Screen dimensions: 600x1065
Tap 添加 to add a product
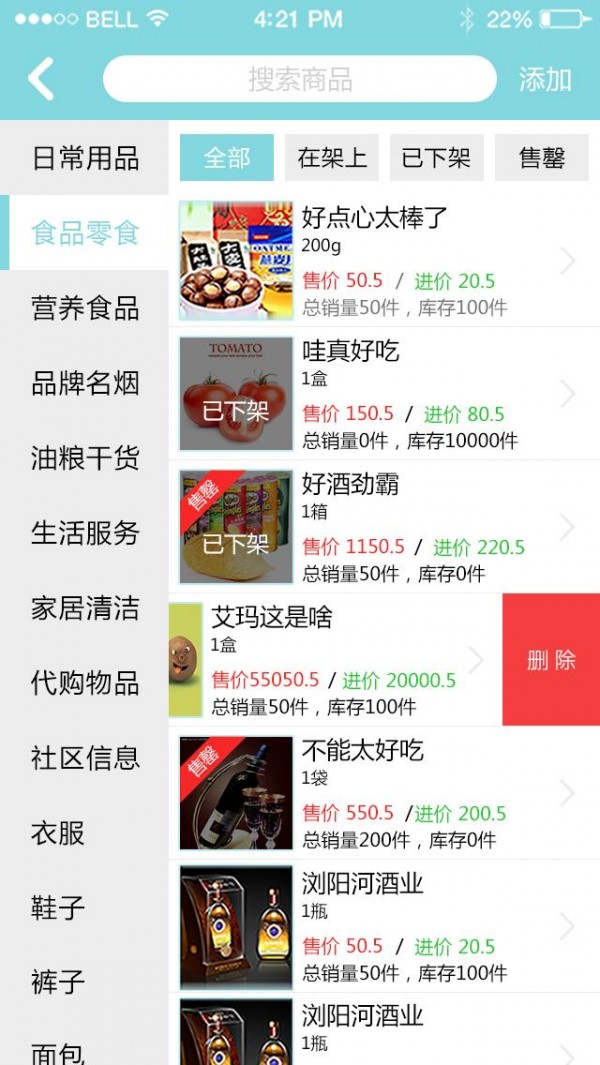click(x=545, y=80)
